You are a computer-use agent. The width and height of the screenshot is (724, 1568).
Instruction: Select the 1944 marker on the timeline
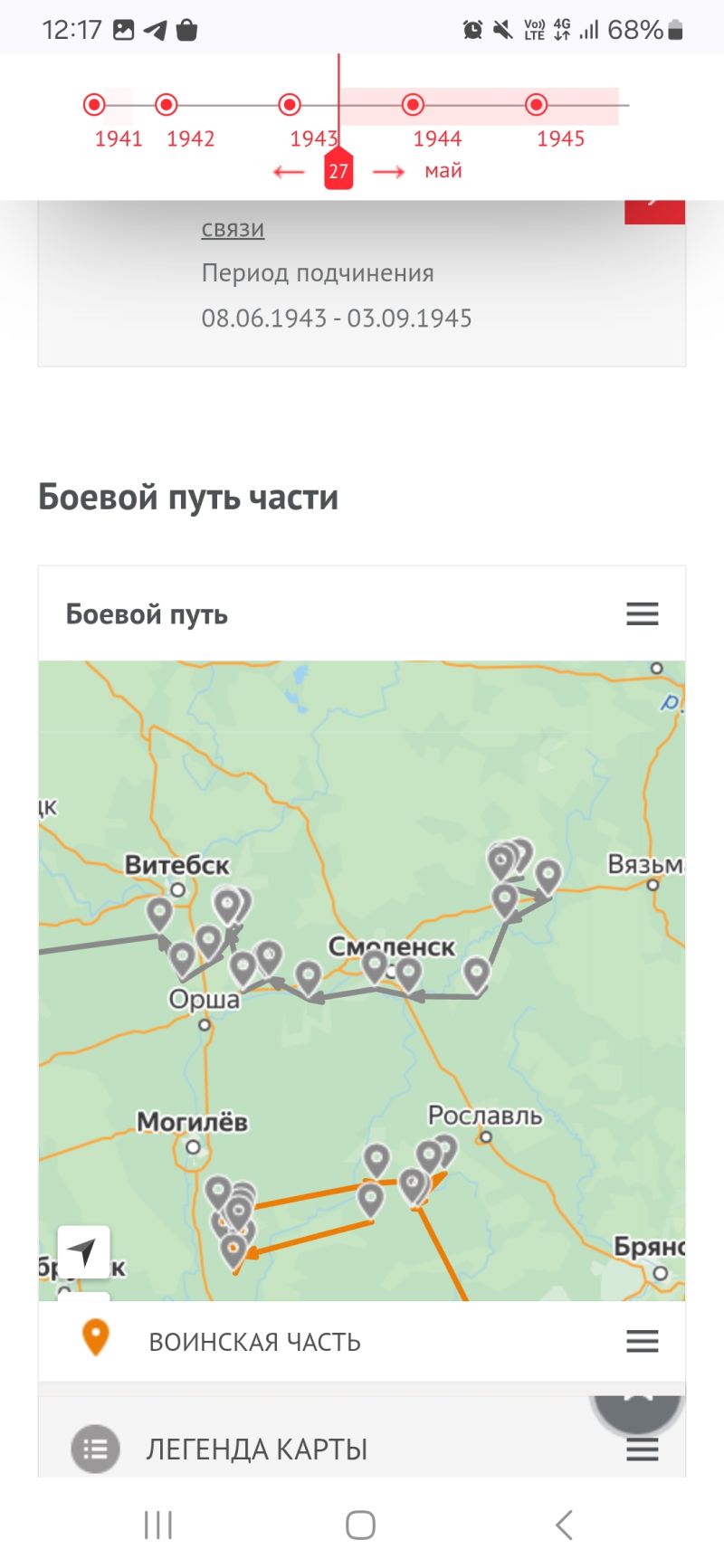[413, 105]
